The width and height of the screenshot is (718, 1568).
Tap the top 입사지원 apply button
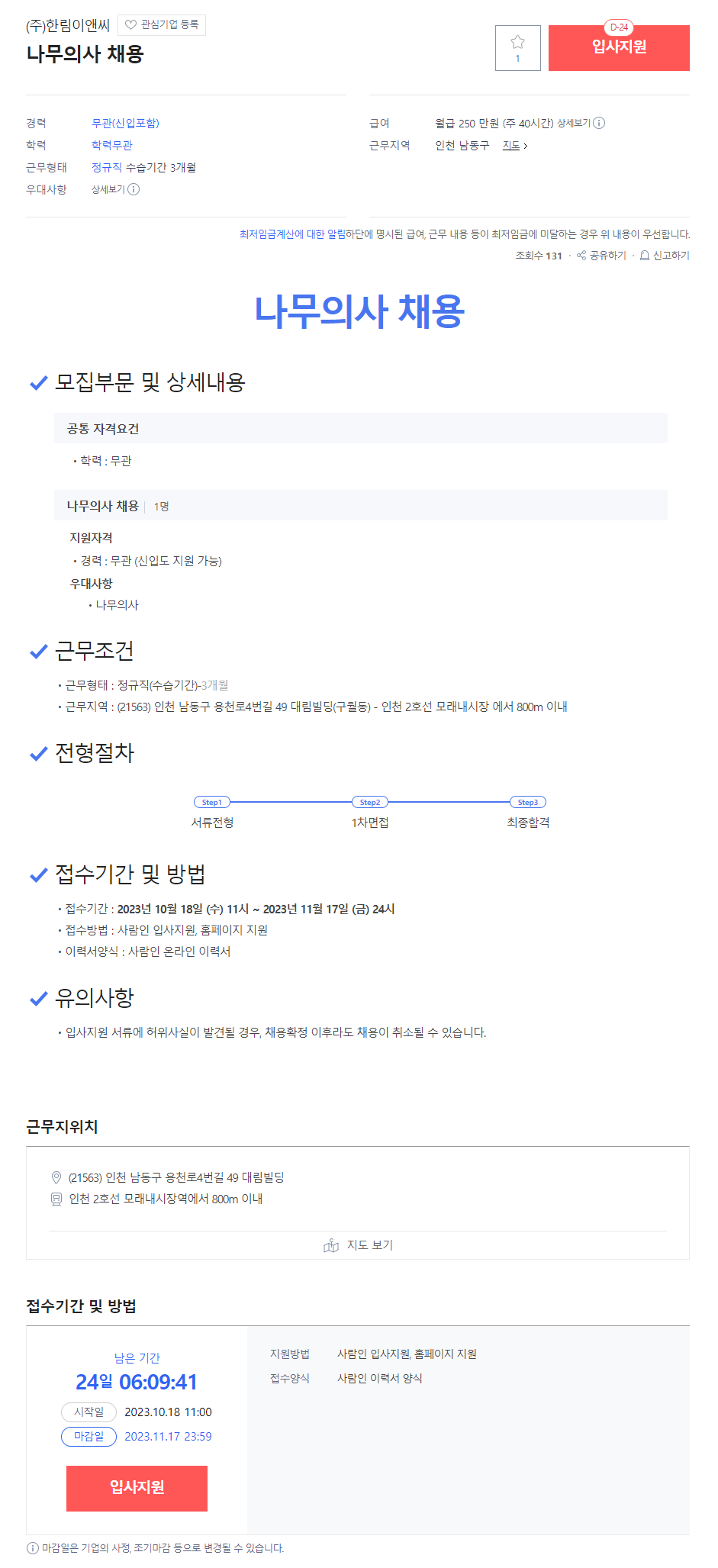[x=619, y=47]
